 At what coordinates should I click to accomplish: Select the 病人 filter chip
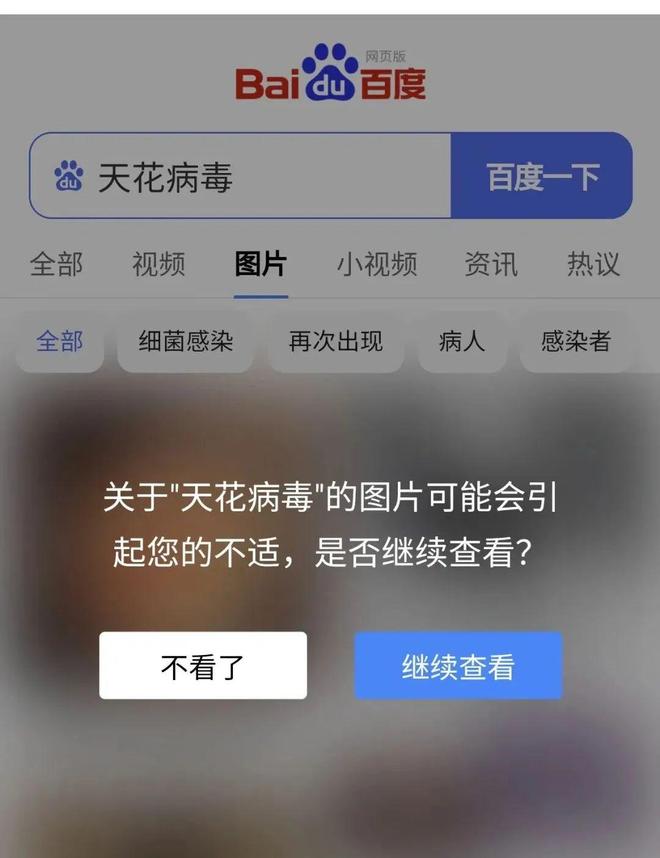pos(461,341)
